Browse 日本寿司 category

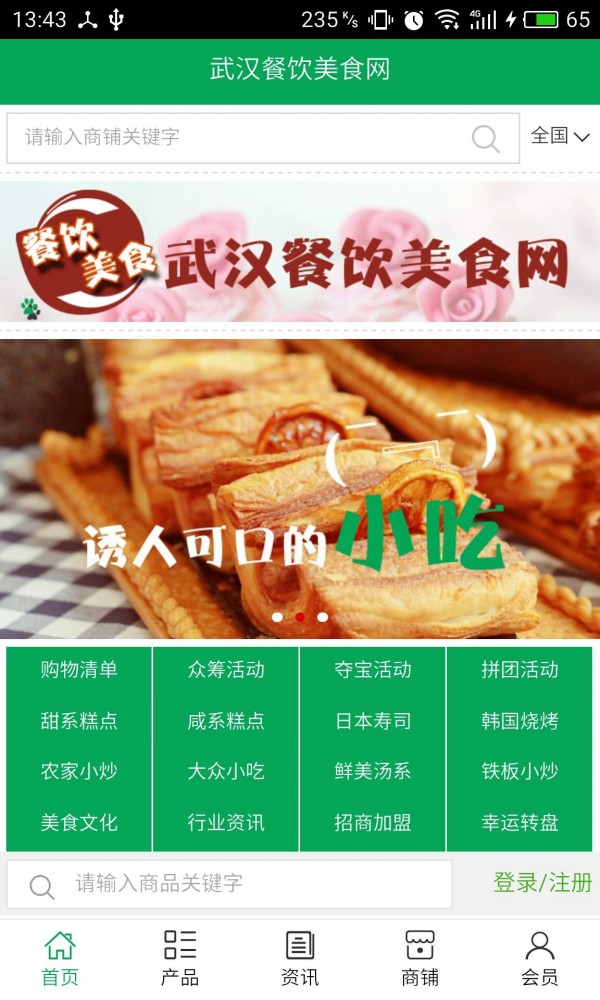[373, 721]
